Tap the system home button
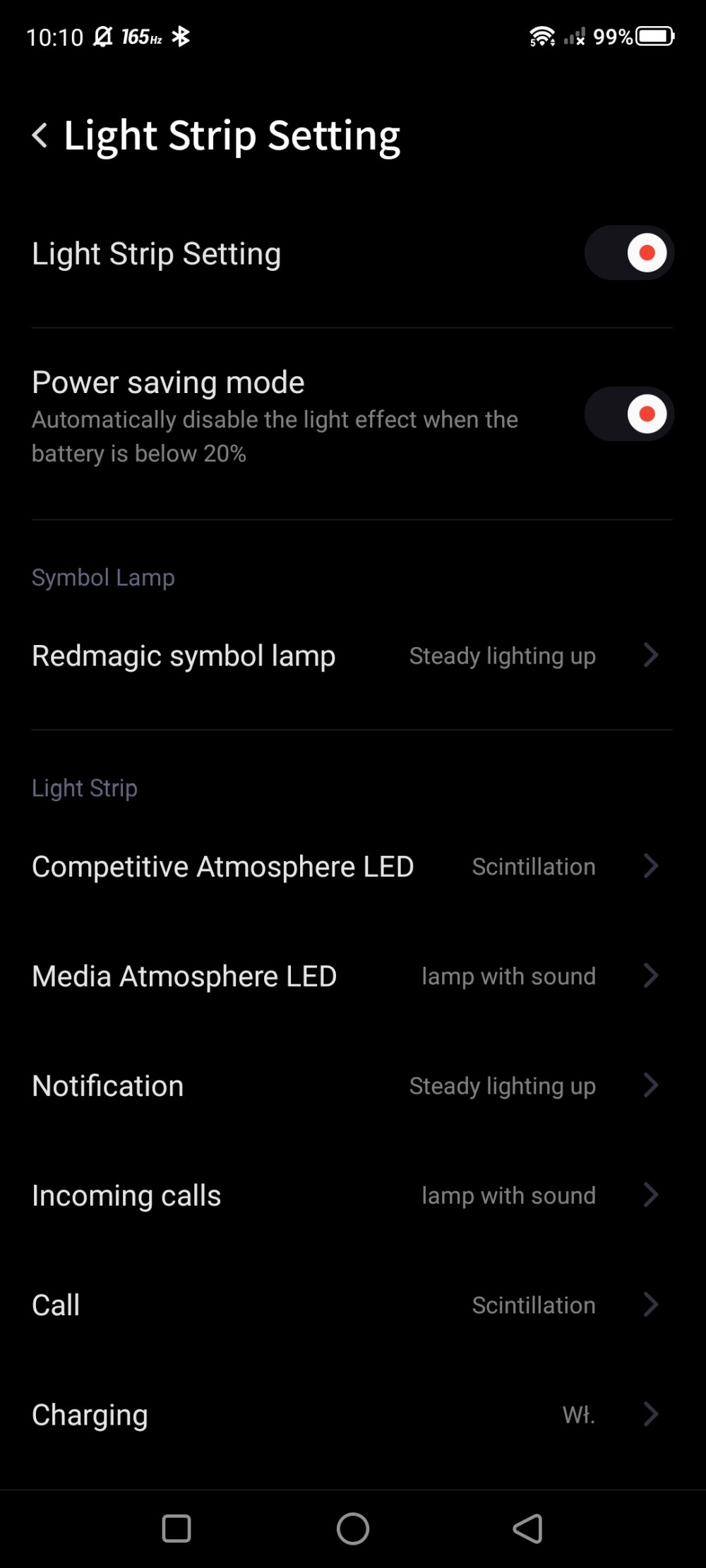Viewport: 706px width, 1568px height. point(353,1529)
